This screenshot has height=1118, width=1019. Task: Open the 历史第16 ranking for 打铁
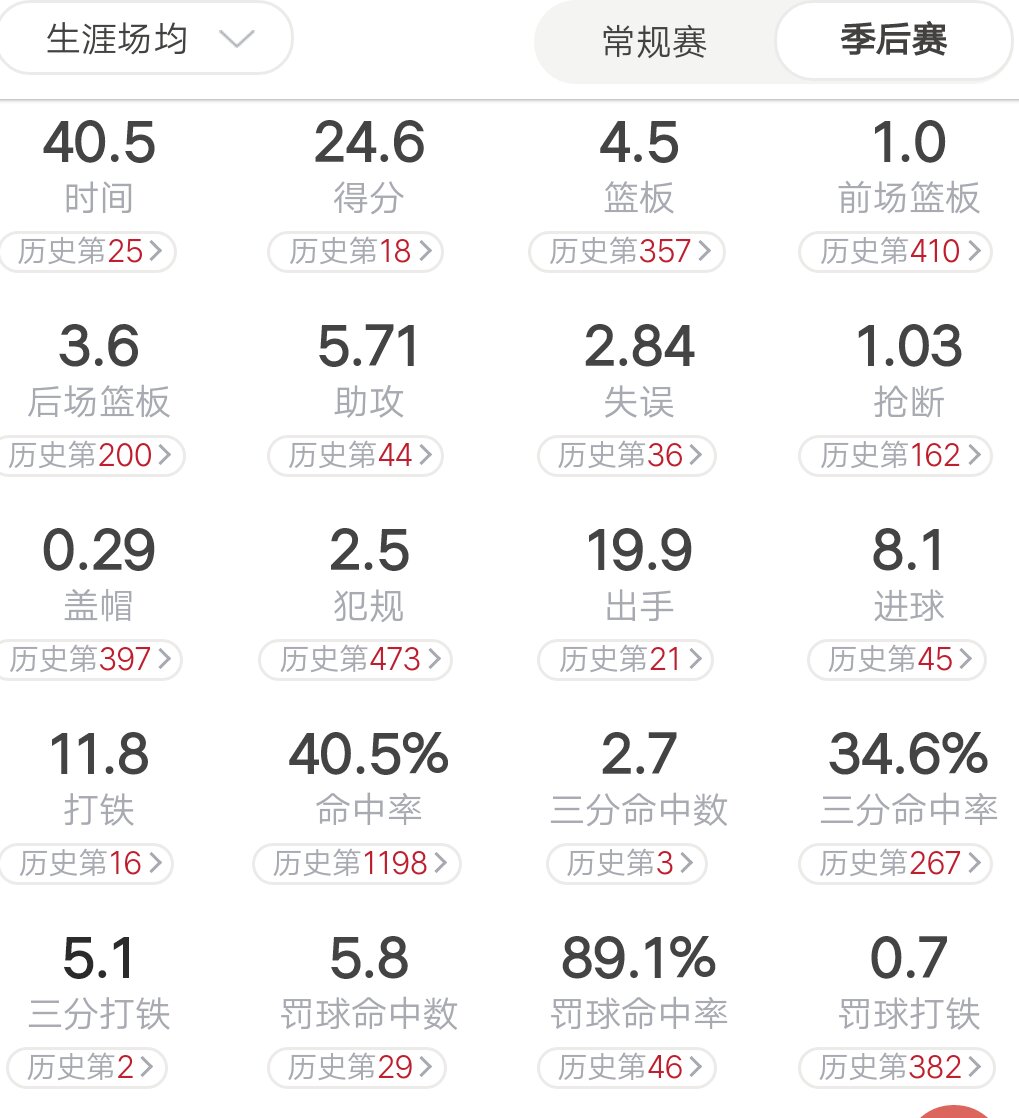coord(87,863)
